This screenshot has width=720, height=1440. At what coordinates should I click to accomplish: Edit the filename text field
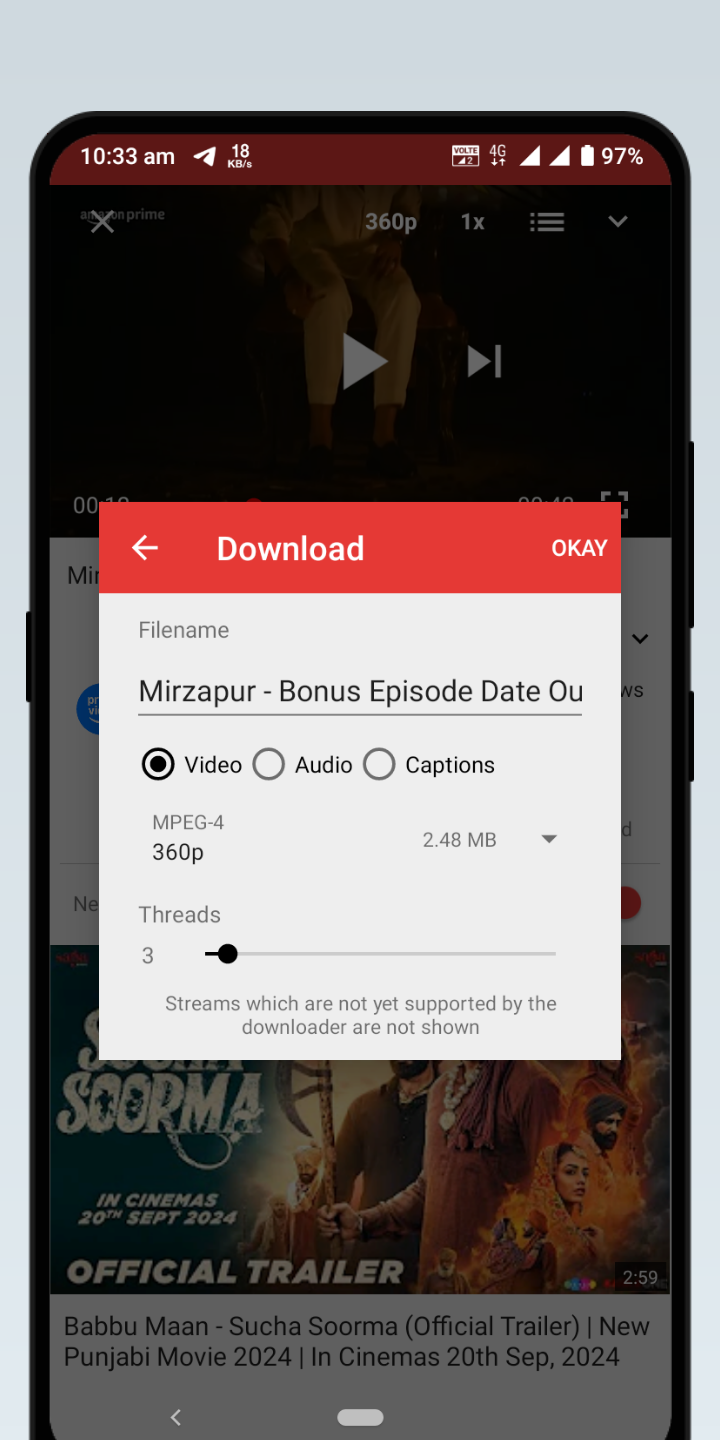coord(360,691)
